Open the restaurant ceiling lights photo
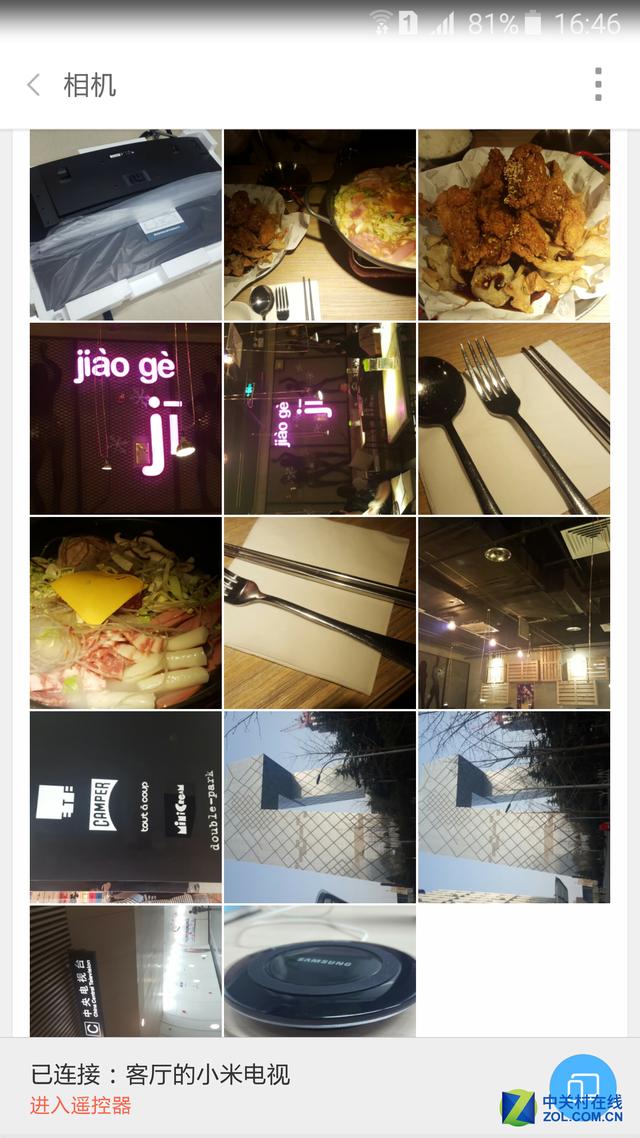This screenshot has height=1138, width=640. 514,612
